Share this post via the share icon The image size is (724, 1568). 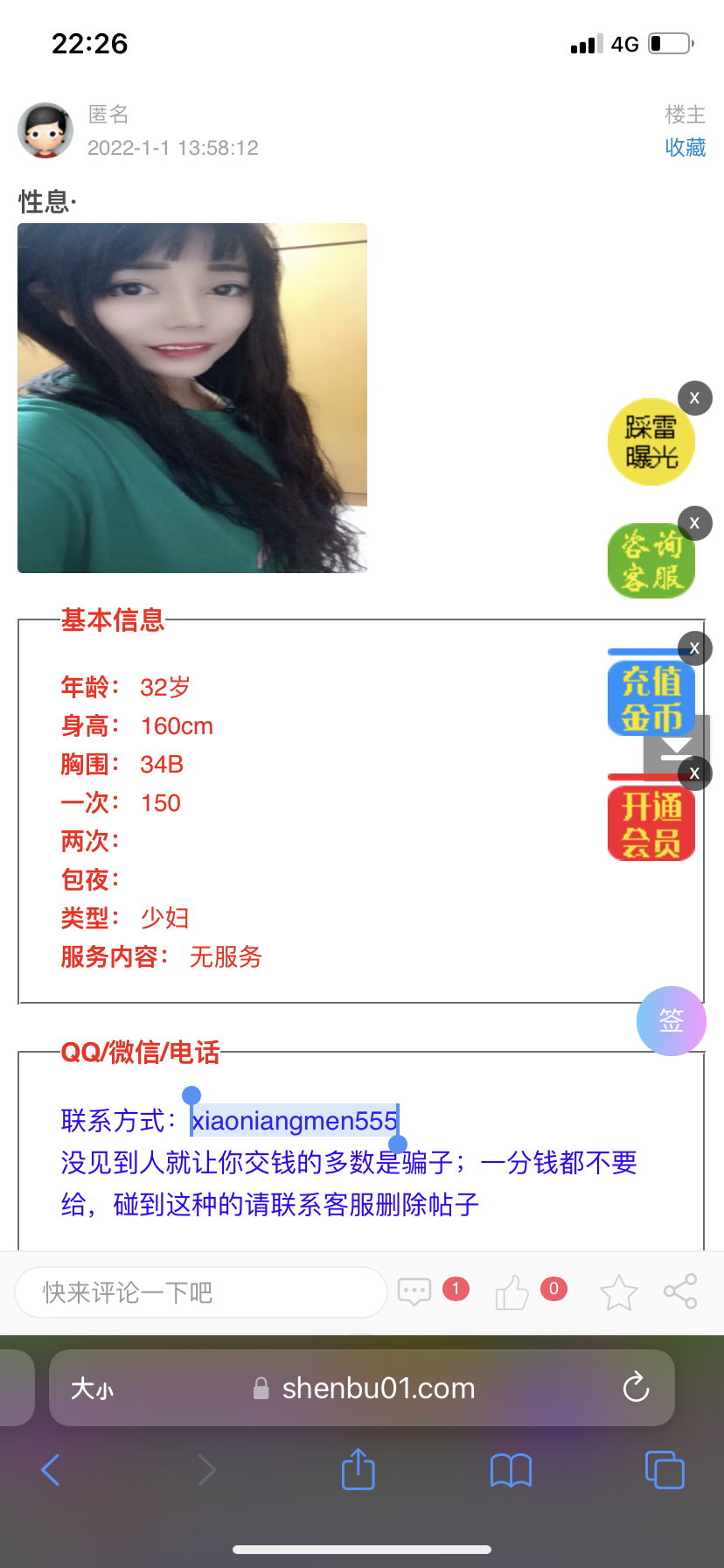(680, 1291)
